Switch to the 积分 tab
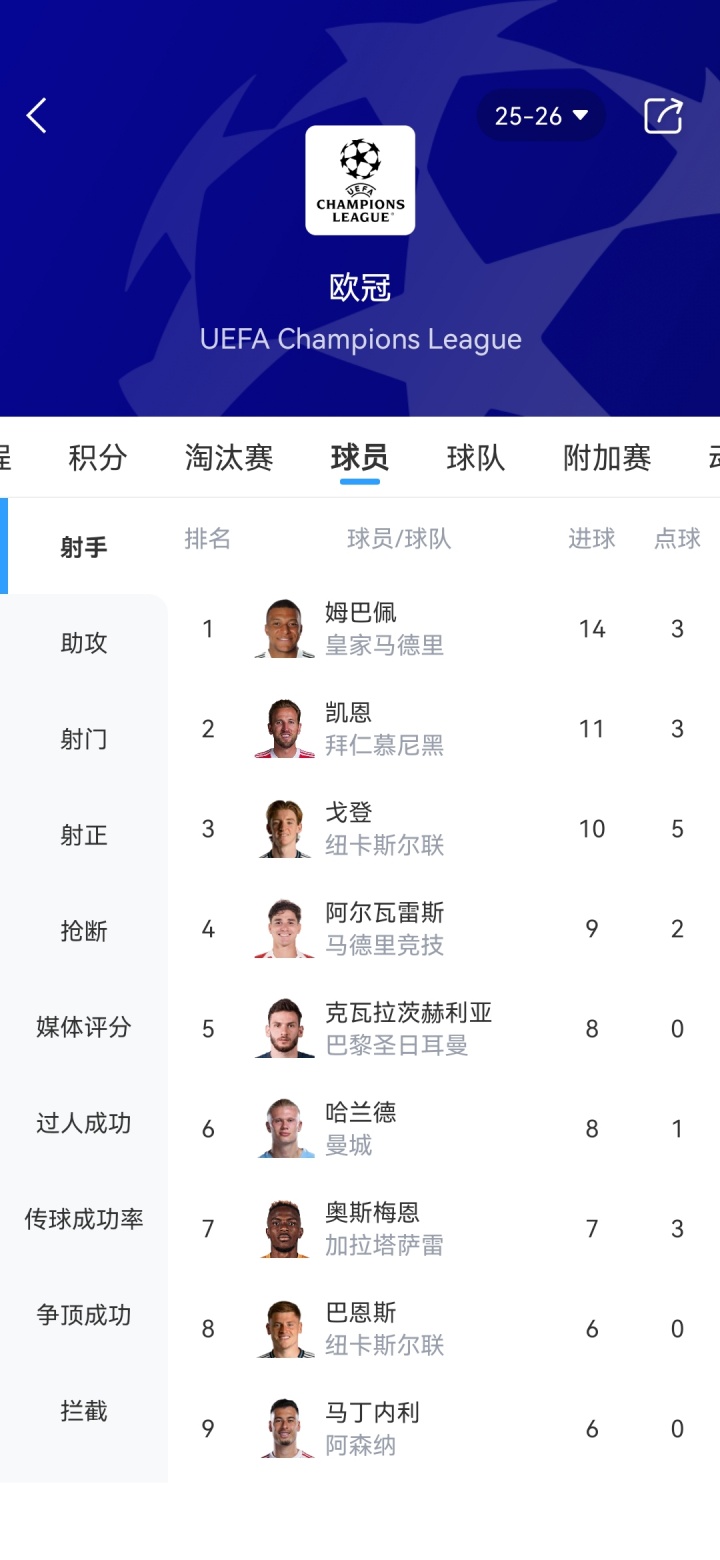 point(98,458)
